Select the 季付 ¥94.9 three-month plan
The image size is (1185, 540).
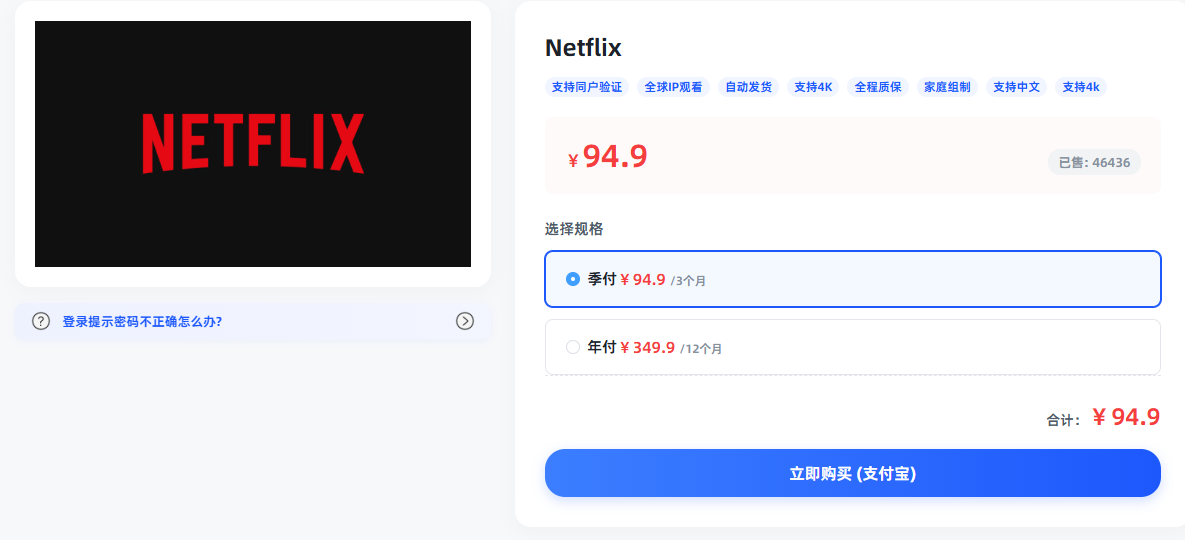(852, 279)
